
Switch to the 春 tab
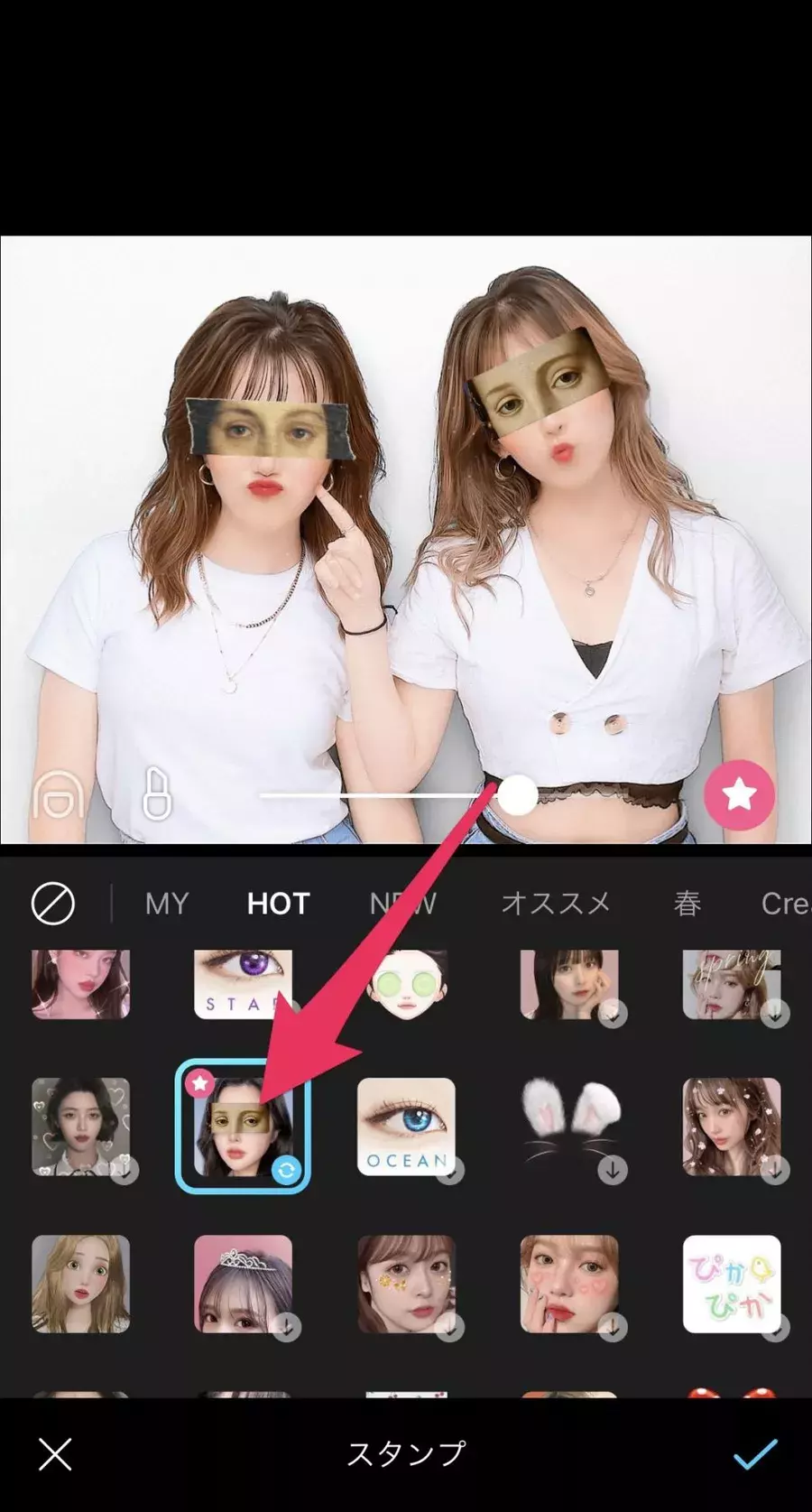(687, 904)
